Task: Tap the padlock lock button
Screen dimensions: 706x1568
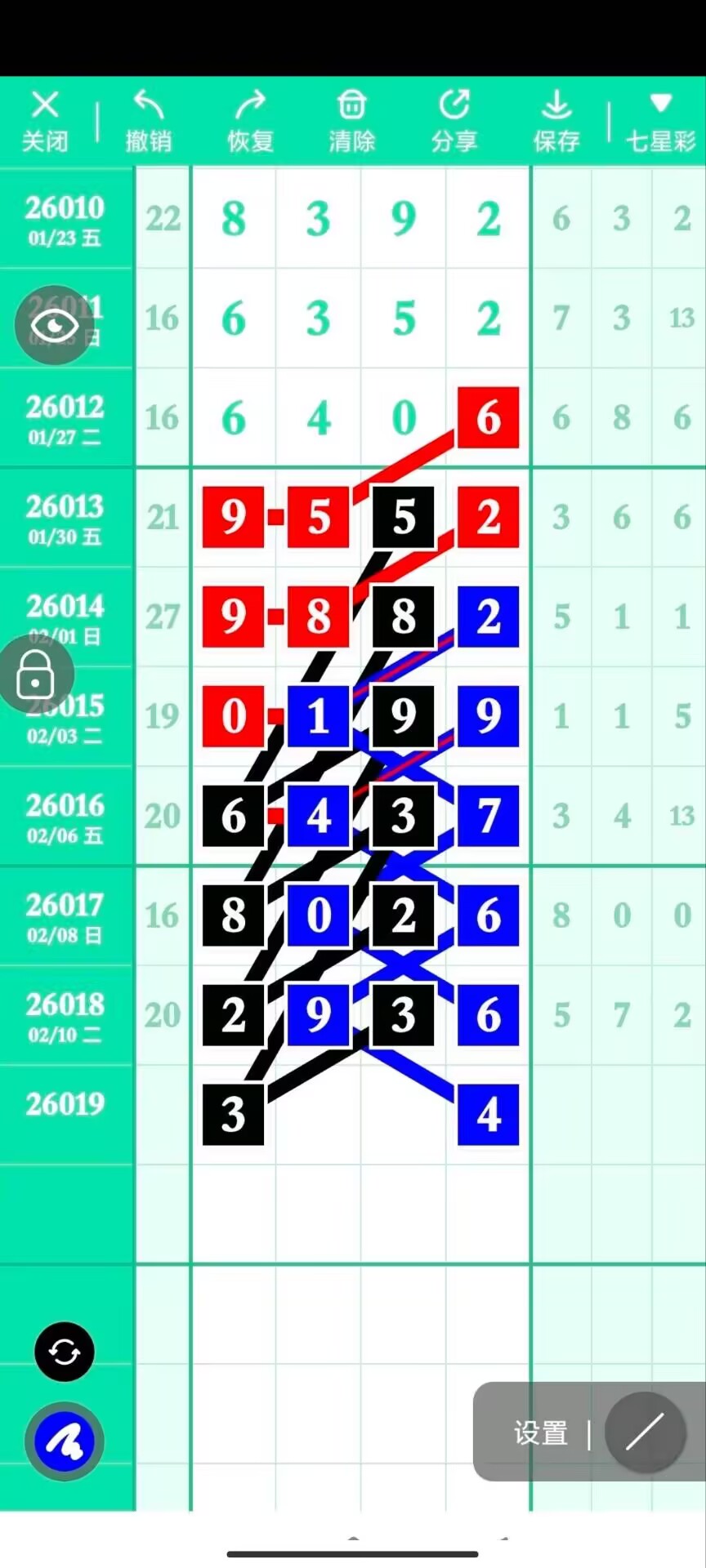Action: (35, 675)
